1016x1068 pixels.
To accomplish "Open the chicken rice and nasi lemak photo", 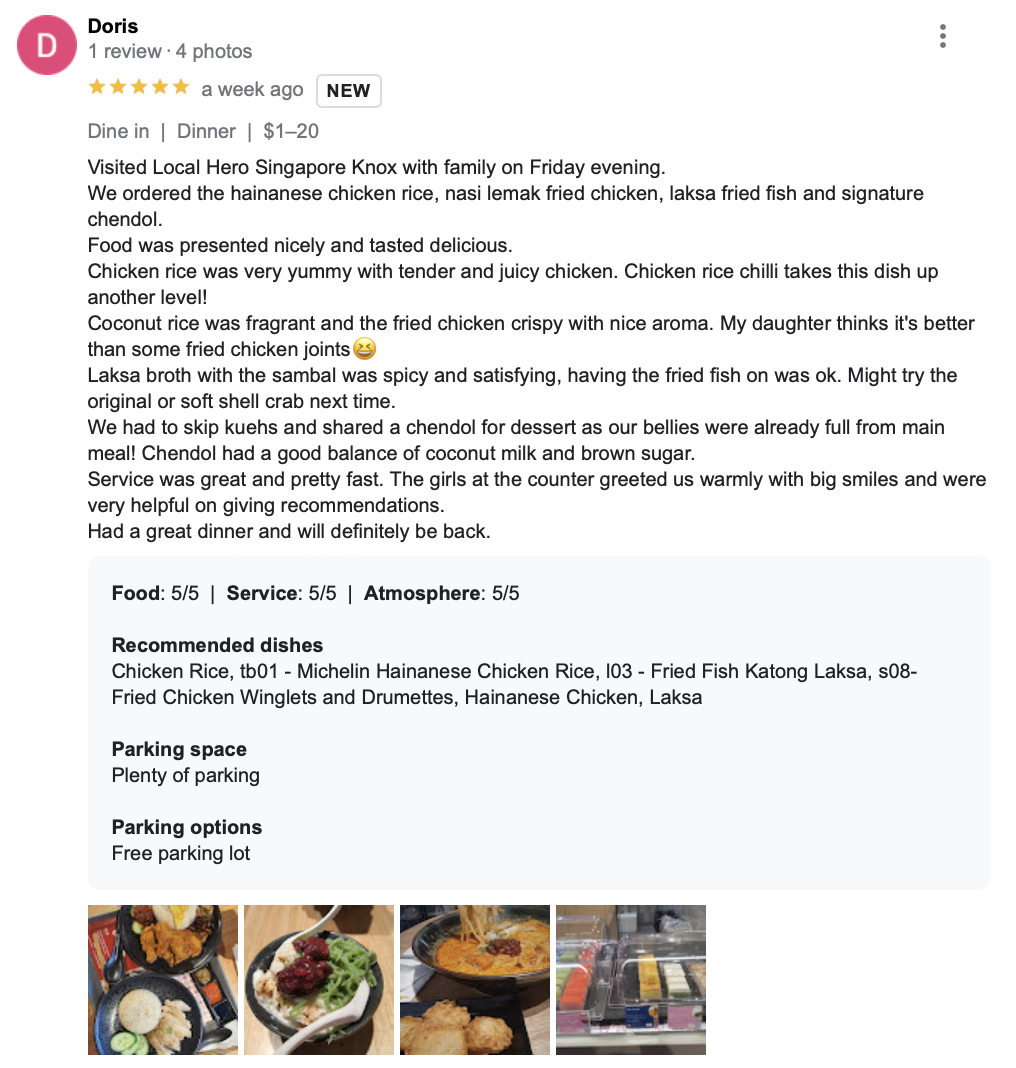I will 163,979.
